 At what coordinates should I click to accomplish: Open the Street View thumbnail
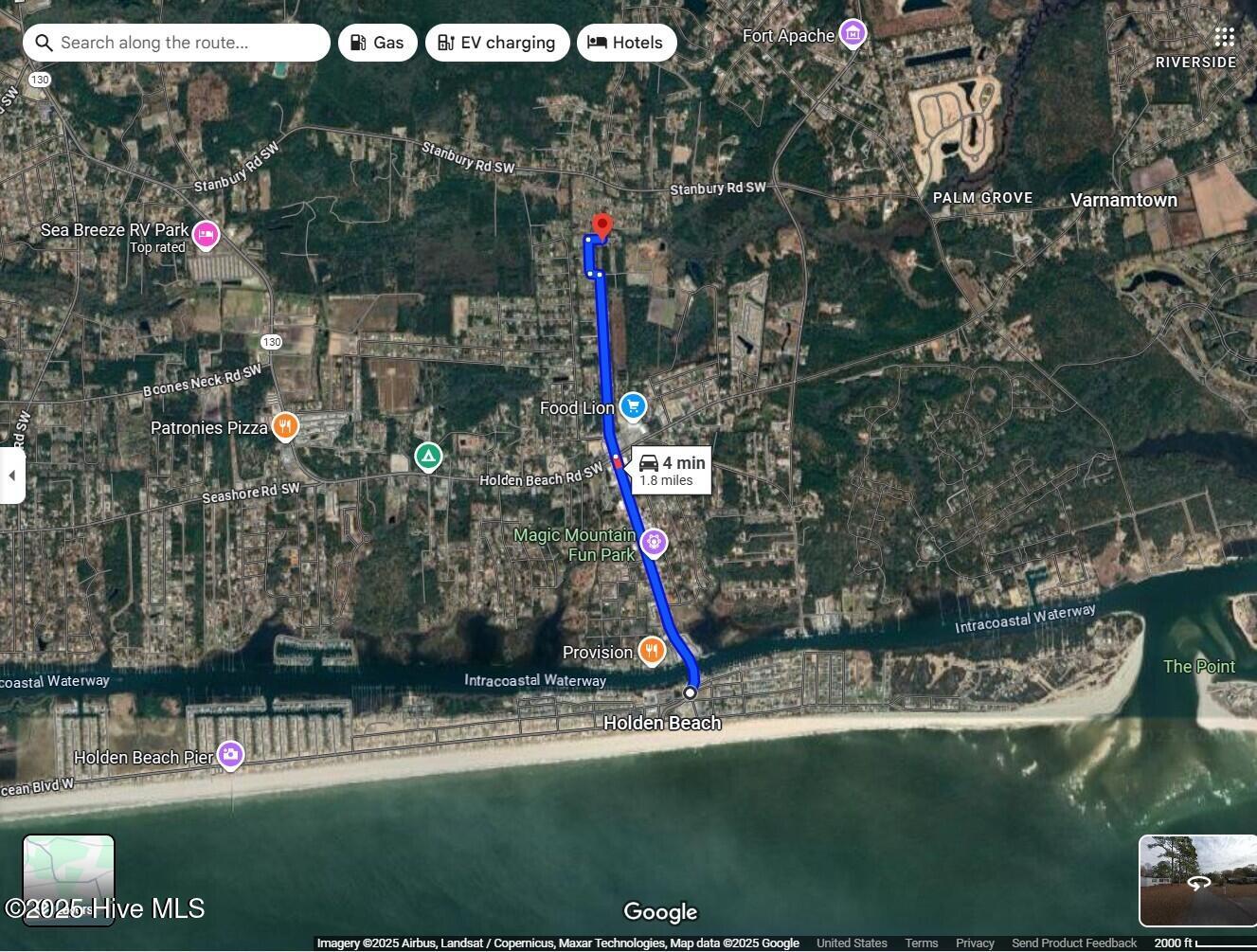(x=1197, y=880)
